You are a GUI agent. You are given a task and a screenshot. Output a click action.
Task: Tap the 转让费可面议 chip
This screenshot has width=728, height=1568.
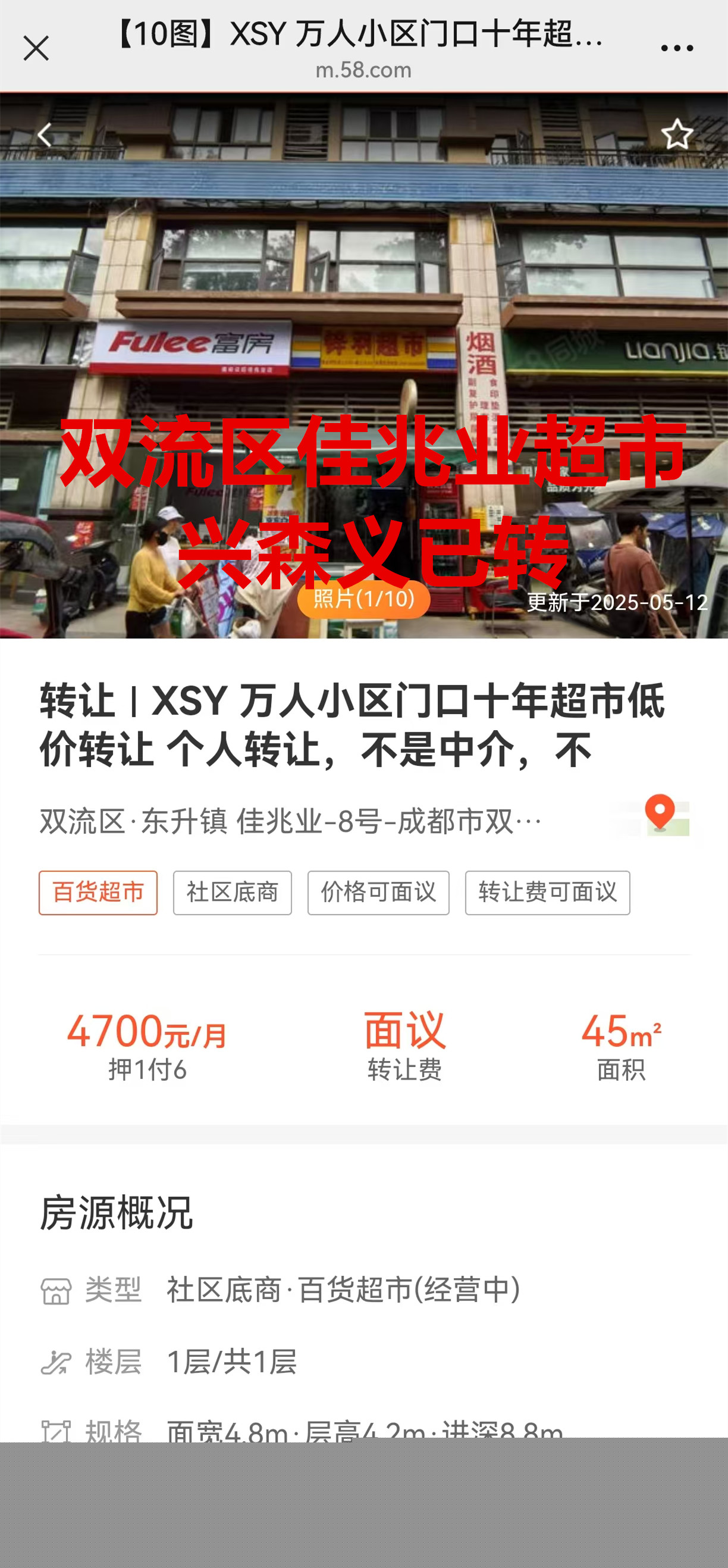[547, 893]
